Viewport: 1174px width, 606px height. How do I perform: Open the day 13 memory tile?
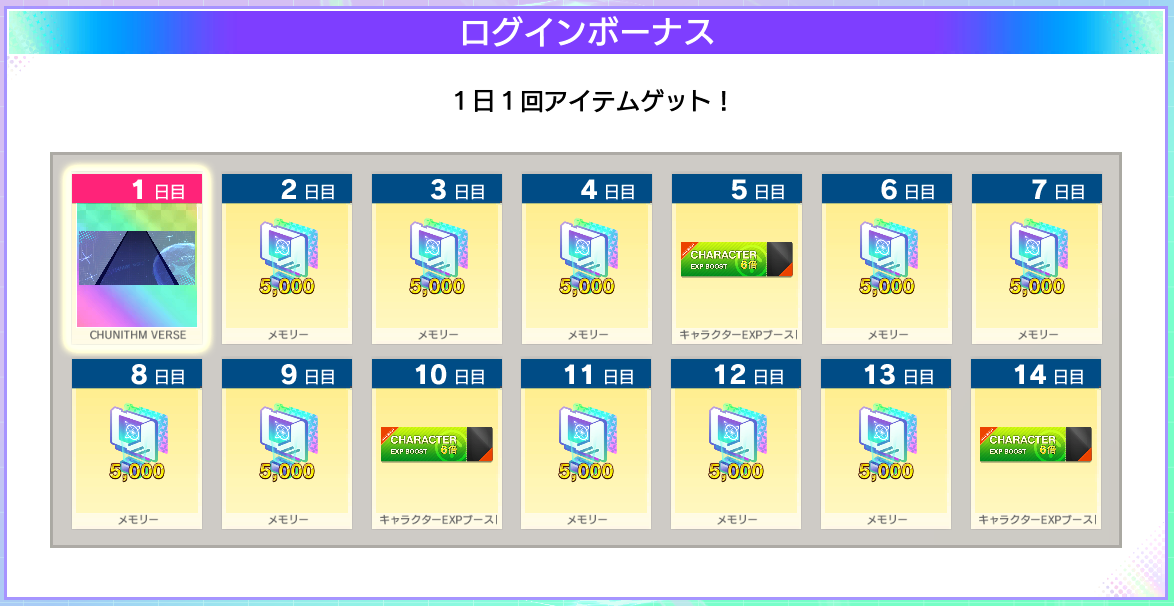(887, 448)
